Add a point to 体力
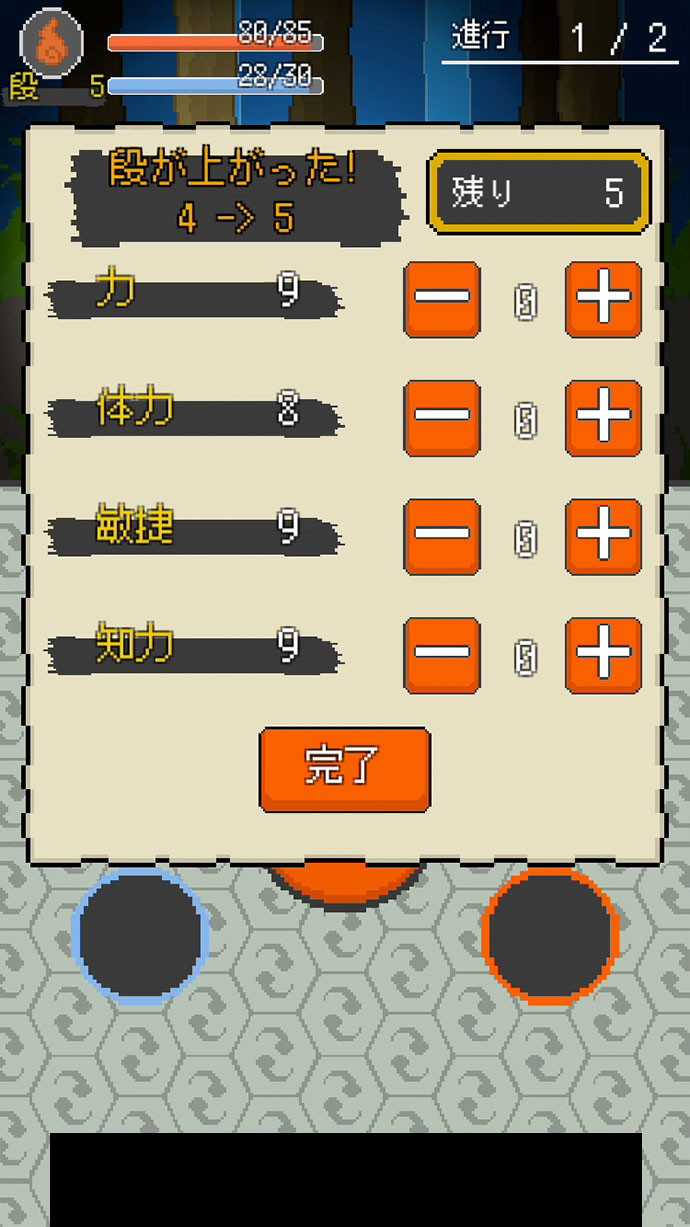The height and width of the screenshot is (1227, 690). [x=603, y=418]
